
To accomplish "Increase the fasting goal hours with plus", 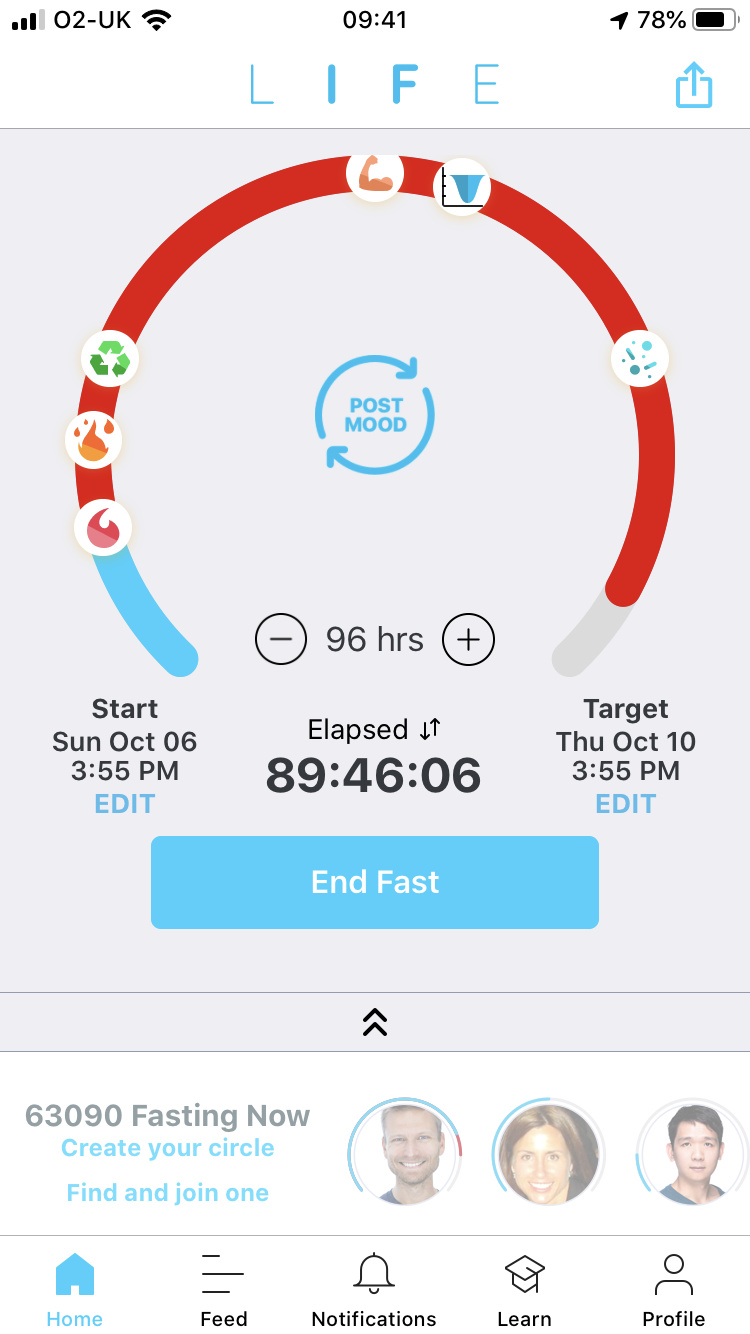I will coord(468,639).
